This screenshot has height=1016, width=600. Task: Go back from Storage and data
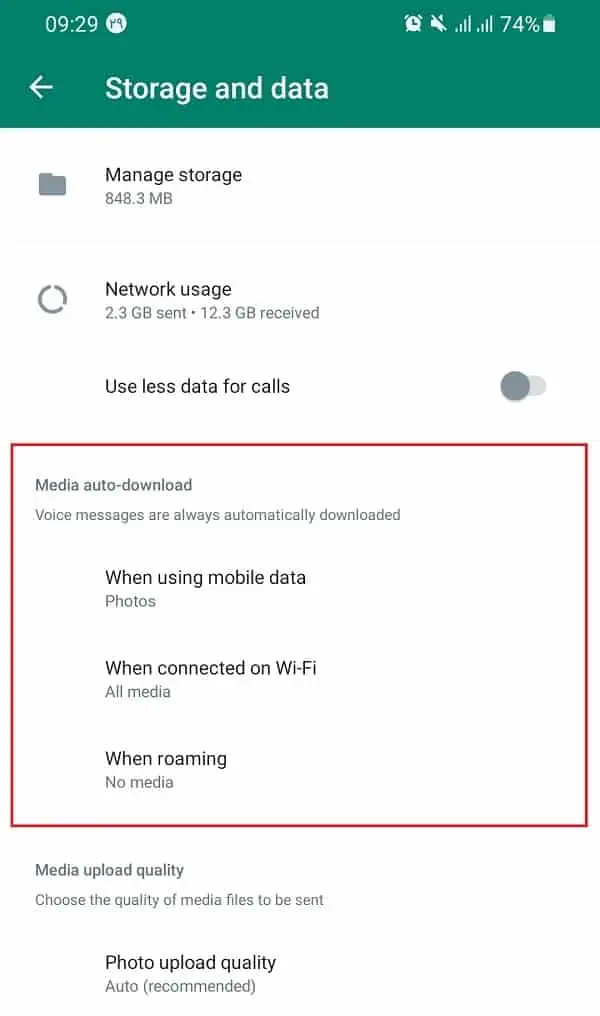click(x=41, y=88)
